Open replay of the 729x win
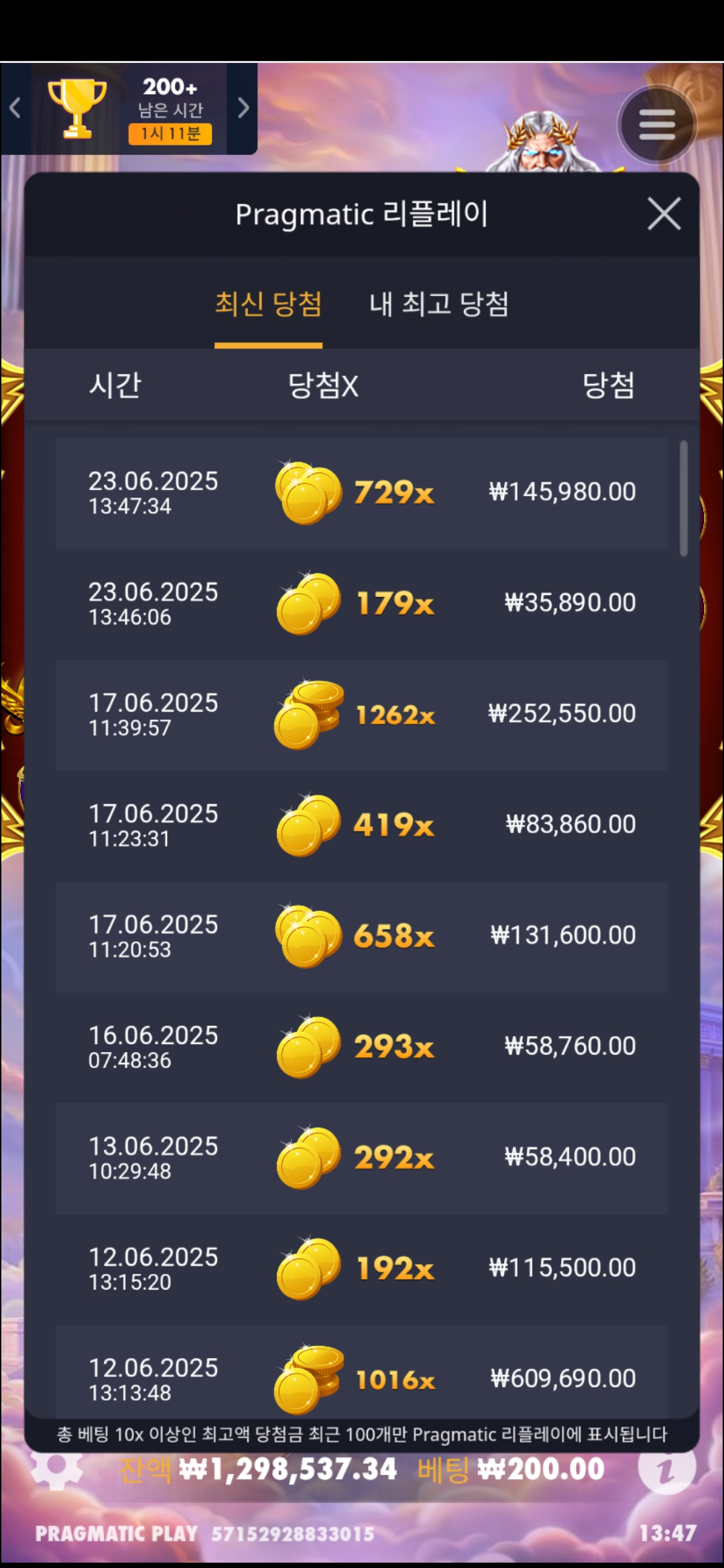Screen dimensions: 724x1568 tap(362, 493)
